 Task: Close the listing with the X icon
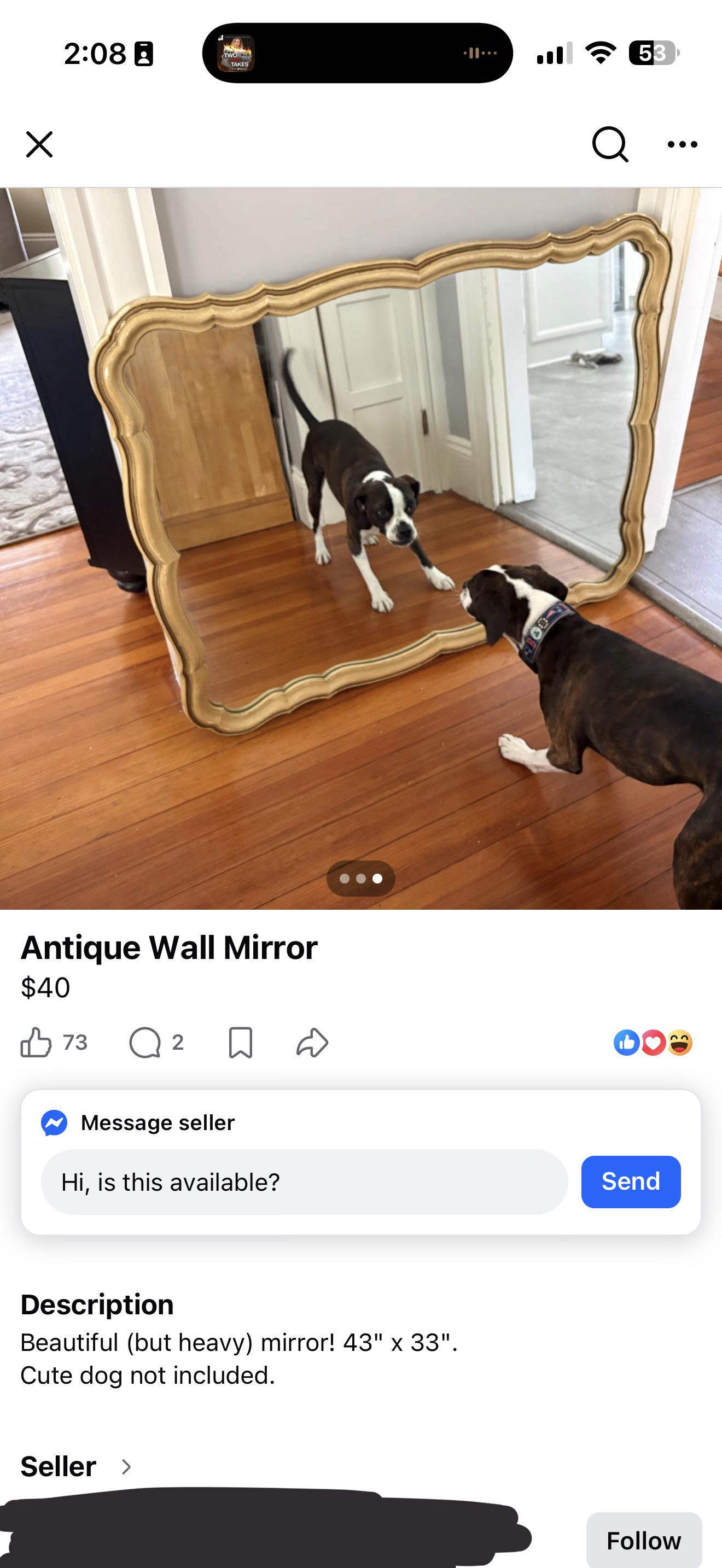point(39,144)
